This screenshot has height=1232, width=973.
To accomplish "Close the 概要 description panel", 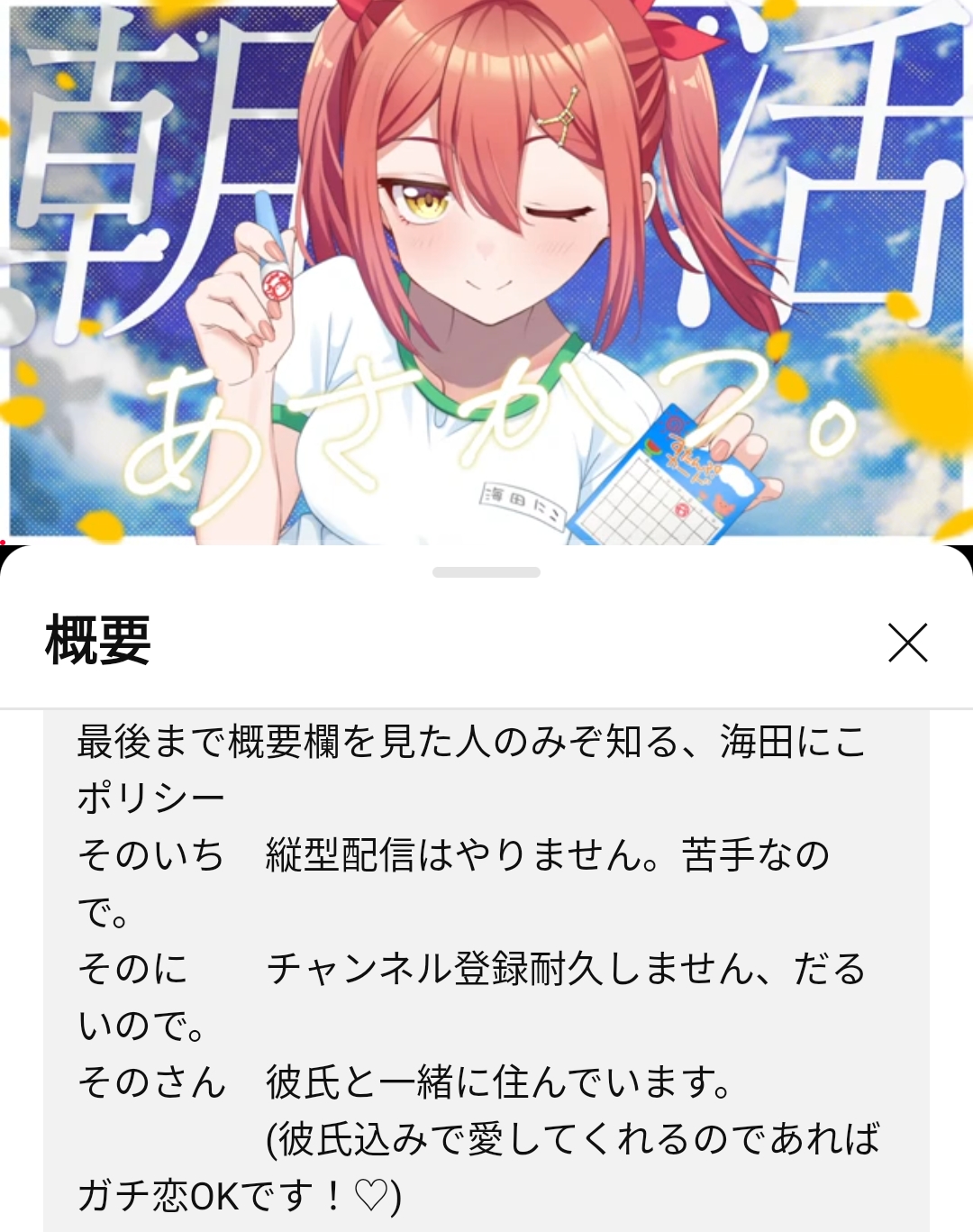I will [x=907, y=643].
